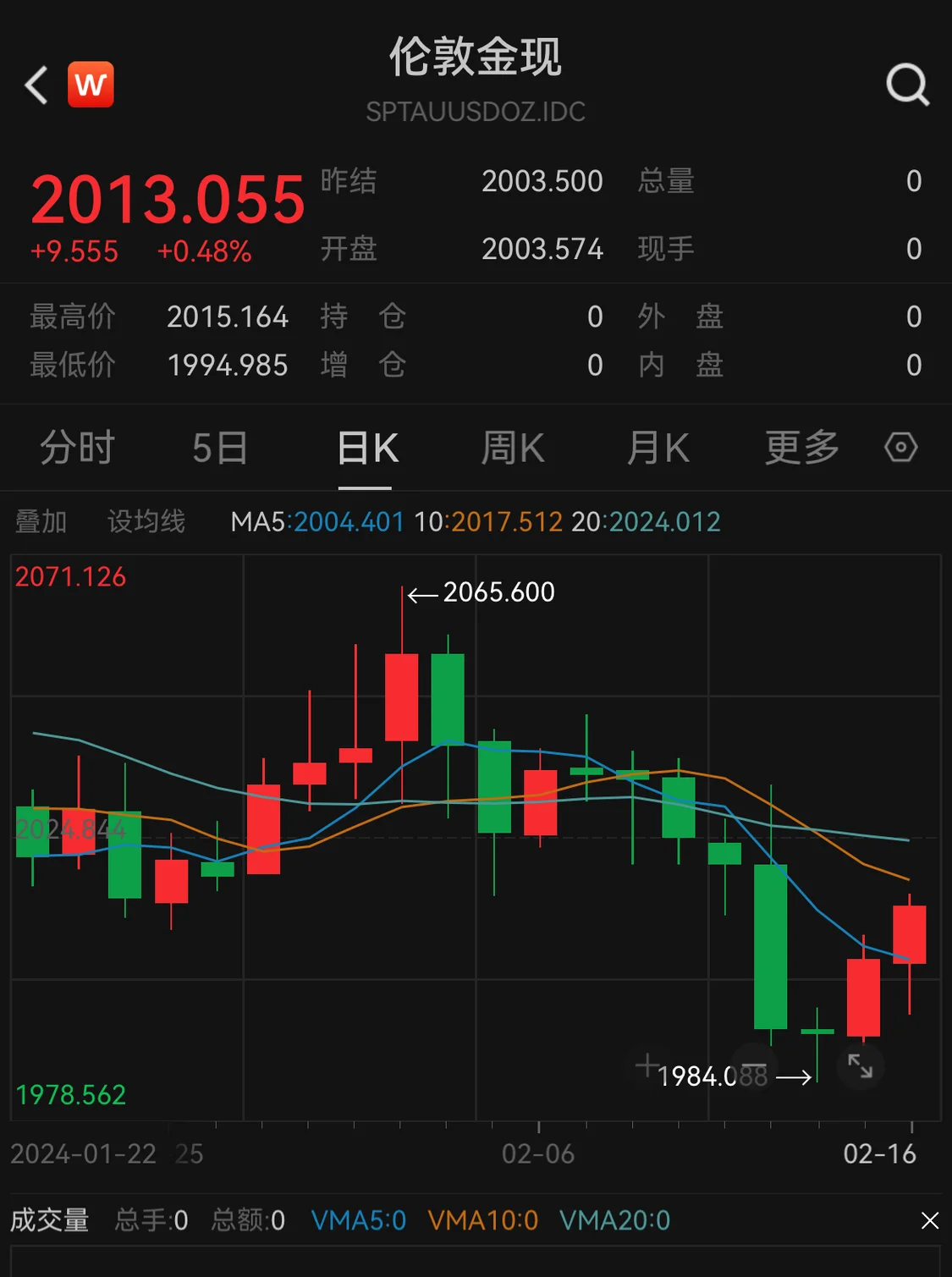Select the 日K daily chart tab
Image resolution: width=952 pixels, height=1277 pixels.
pos(367,448)
